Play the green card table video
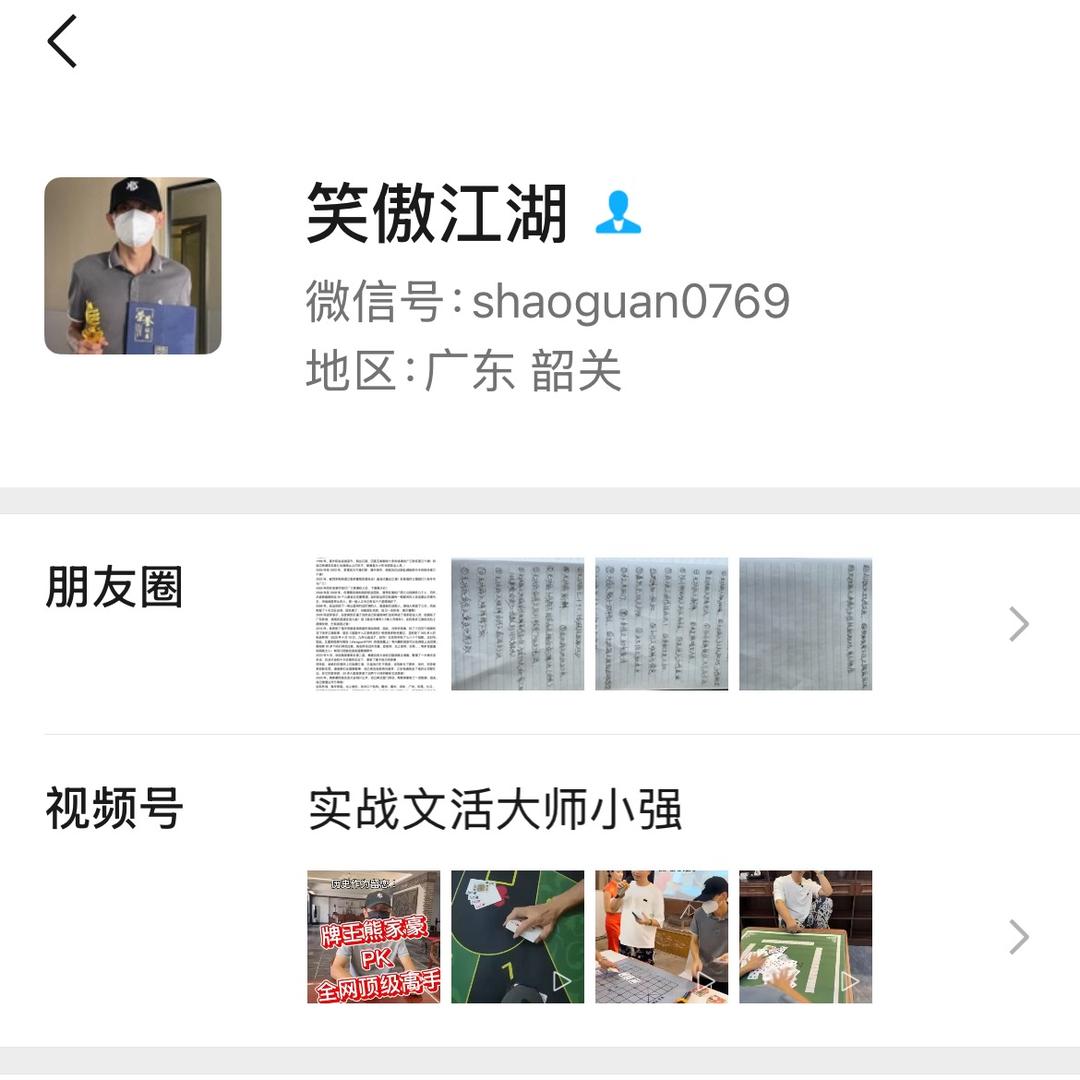1080x1080 pixels. coord(517,937)
